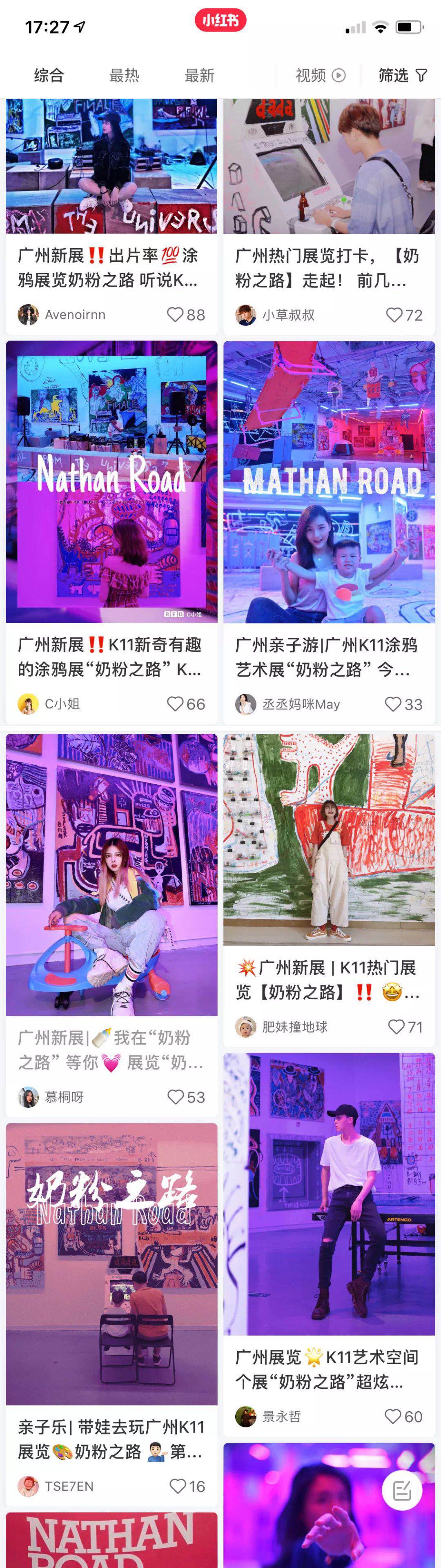Filter results by 视频
This screenshot has height=1568, width=441.
click(x=321, y=76)
